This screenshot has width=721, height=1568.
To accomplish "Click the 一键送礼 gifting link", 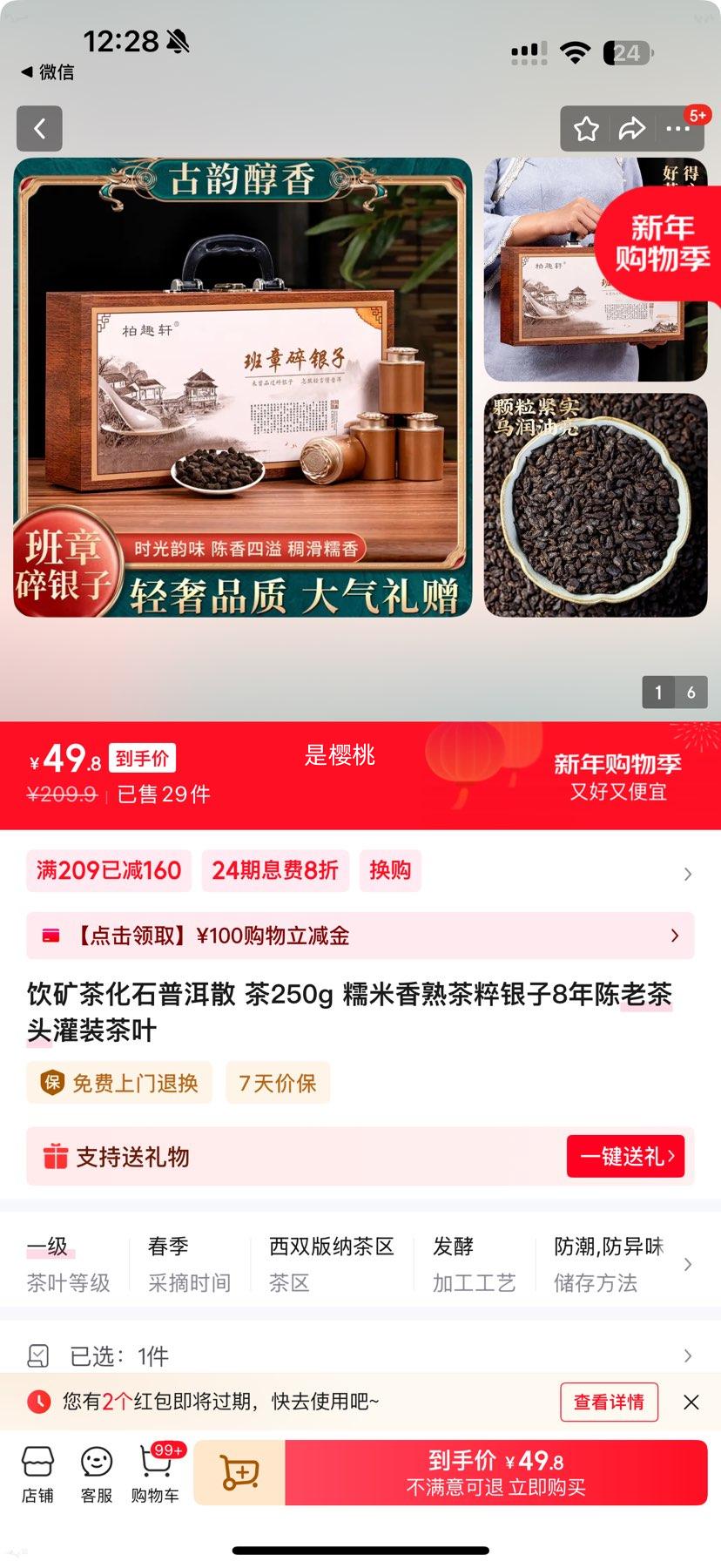I will (626, 1156).
